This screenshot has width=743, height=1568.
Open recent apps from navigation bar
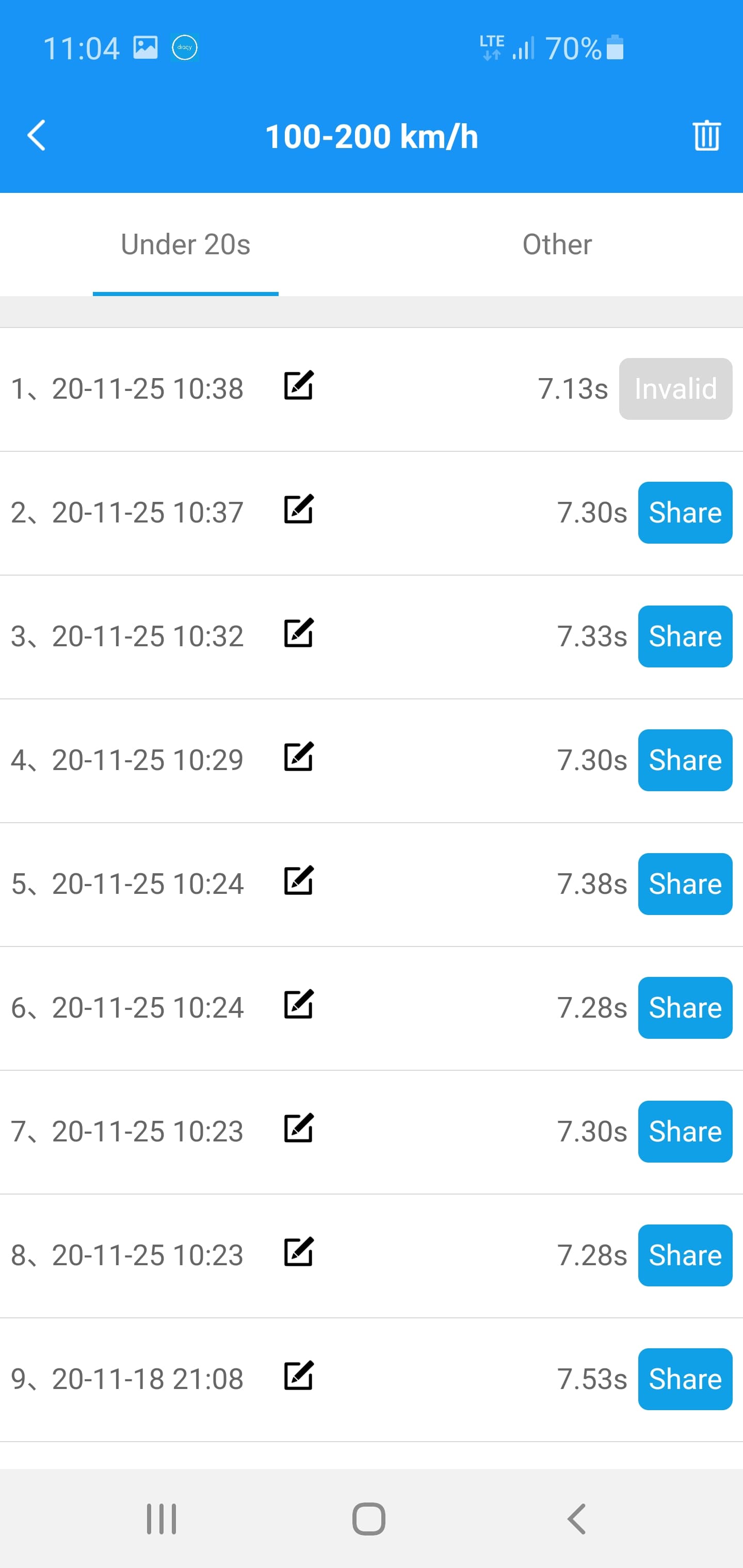(161, 1518)
